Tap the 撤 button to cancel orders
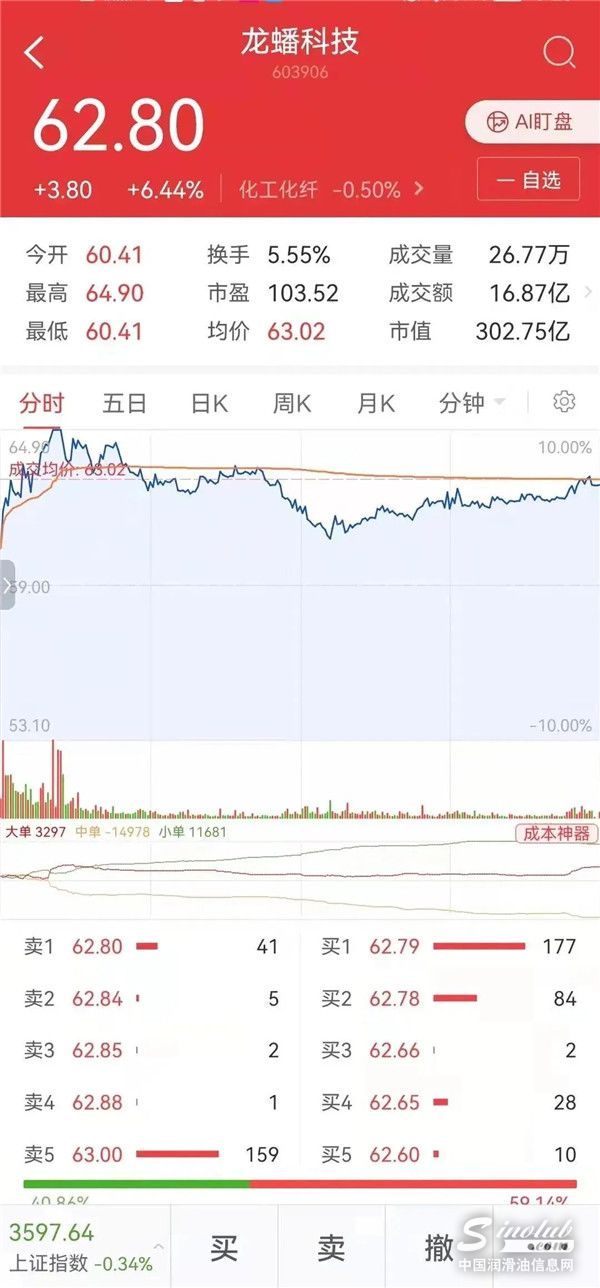This screenshot has height=1288, width=600. [x=438, y=1247]
